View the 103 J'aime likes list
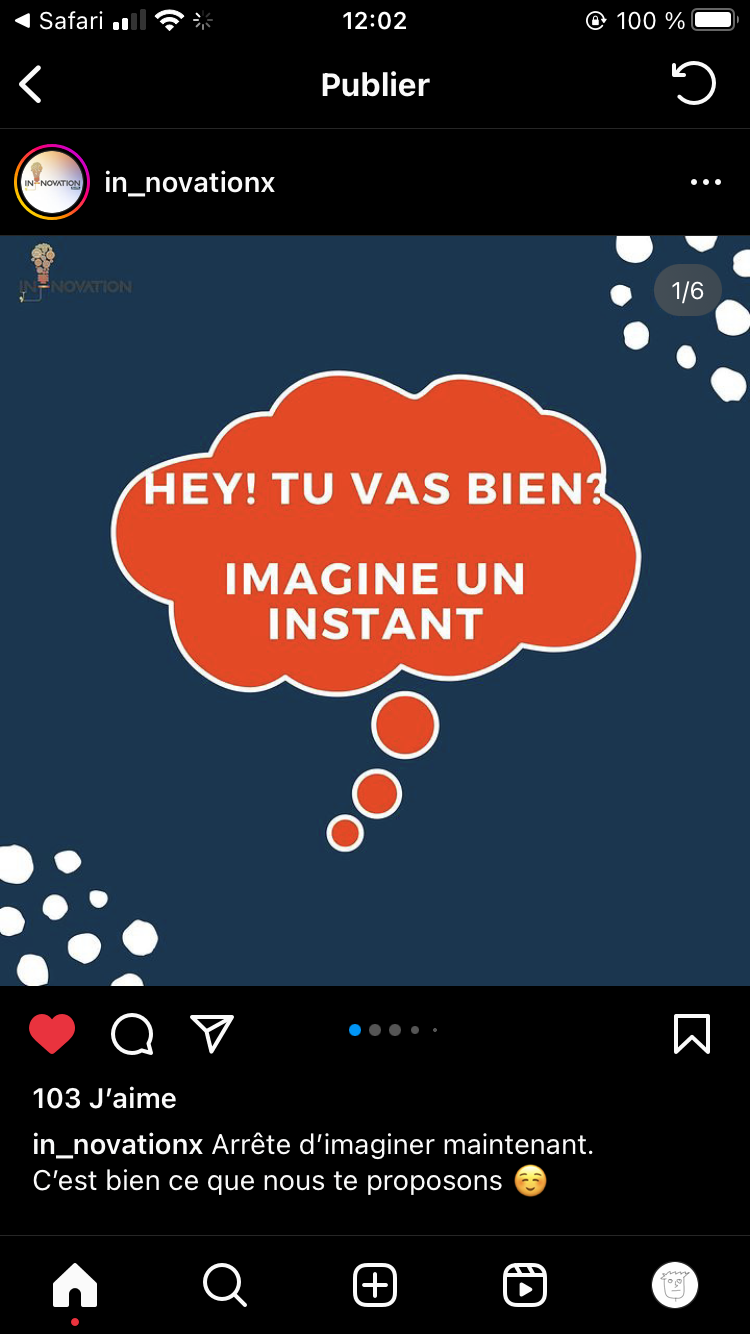This screenshot has height=1334, width=750. click(x=105, y=1098)
